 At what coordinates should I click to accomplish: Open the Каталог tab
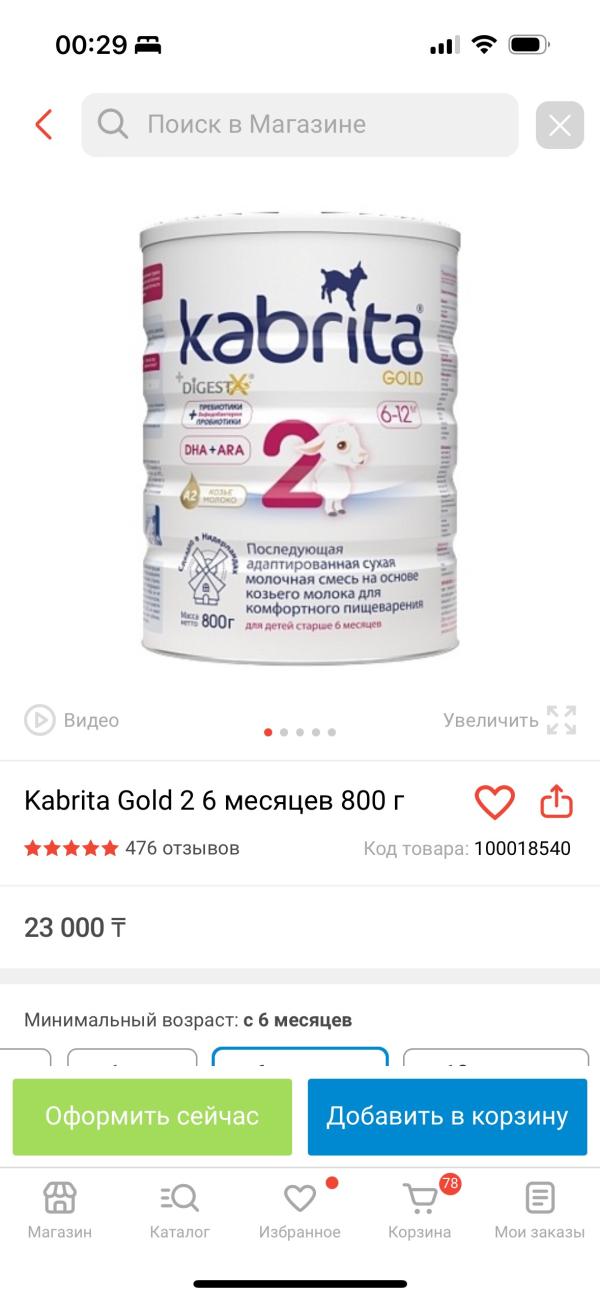180,1210
